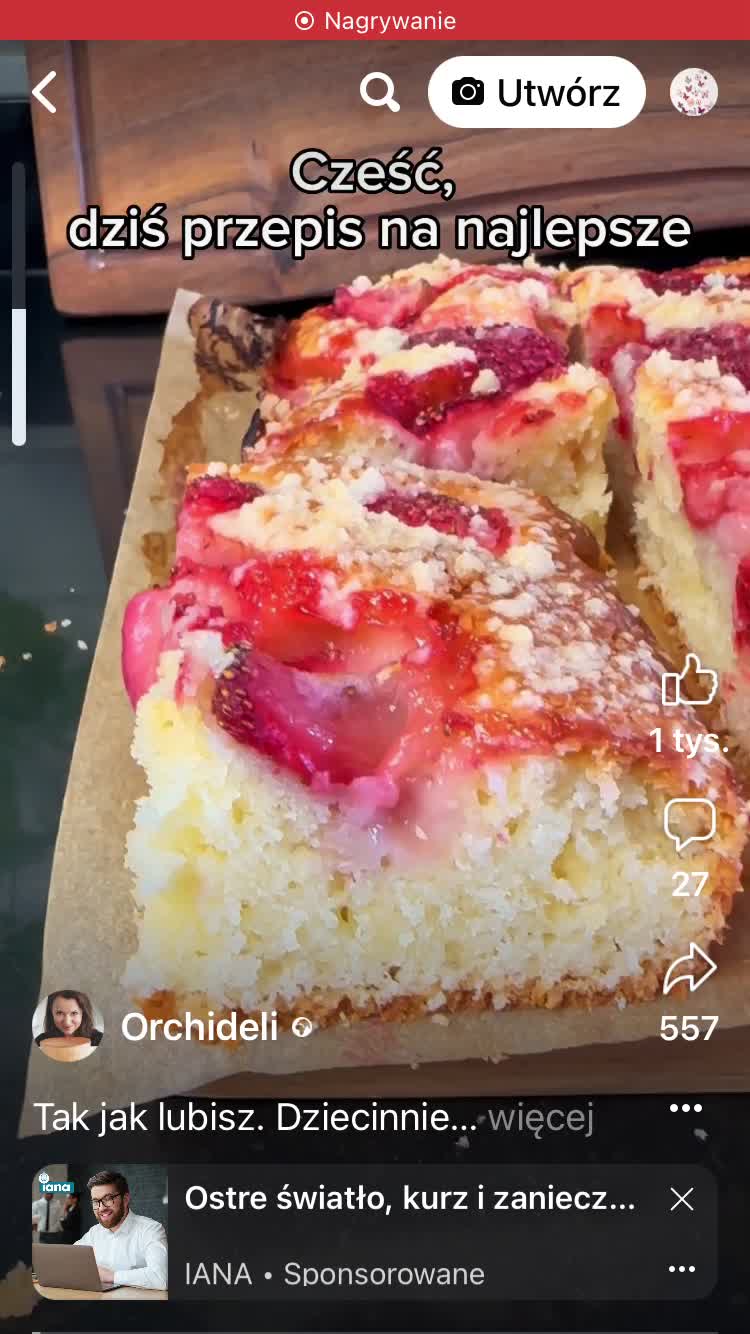The image size is (750, 1334).
Task: Tap the Utwórz camera button
Action: tap(536, 93)
